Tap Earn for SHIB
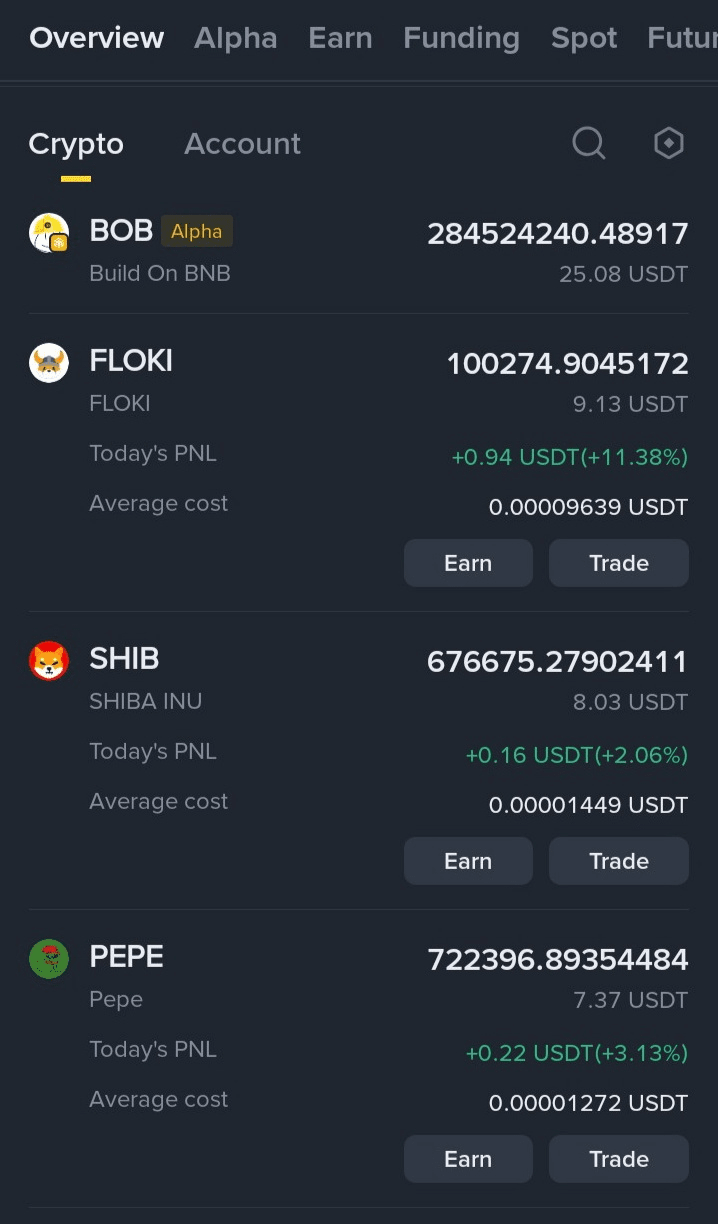This screenshot has height=1224, width=718. click(x=468, y=861)
